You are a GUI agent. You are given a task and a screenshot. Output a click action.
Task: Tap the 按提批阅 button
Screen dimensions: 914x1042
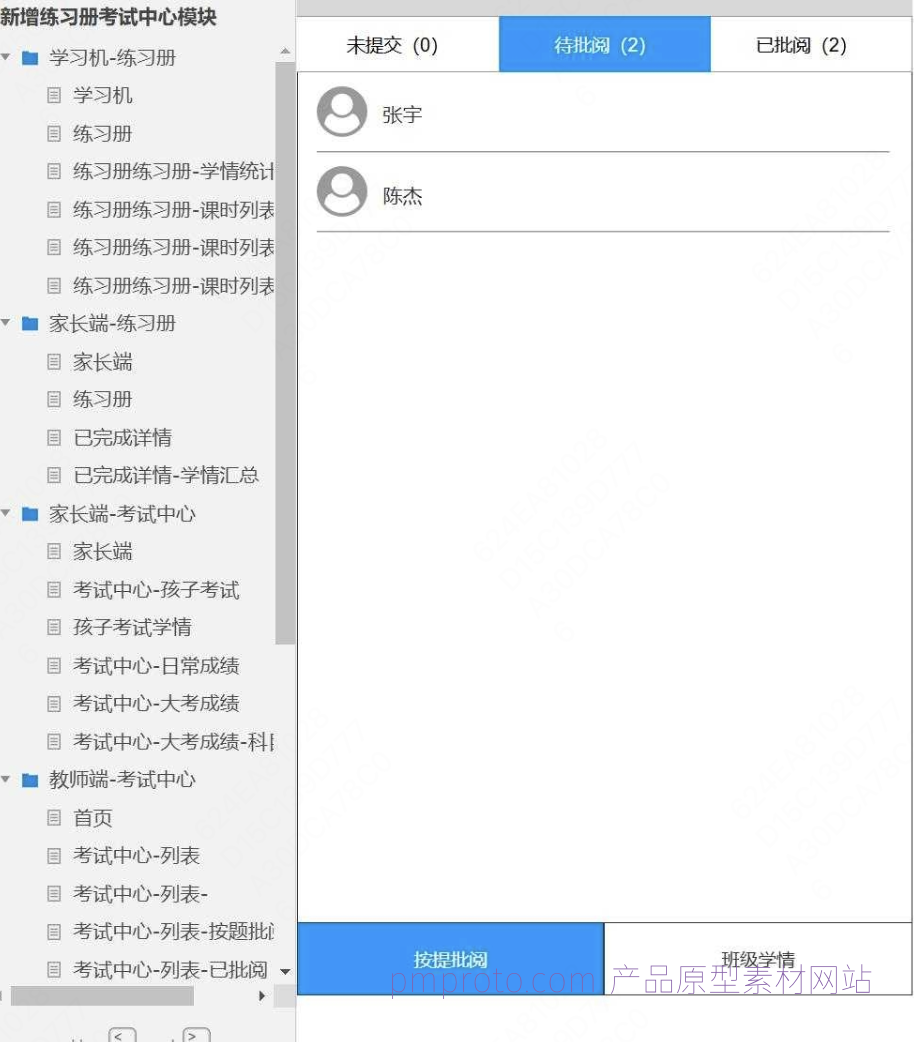451,959
